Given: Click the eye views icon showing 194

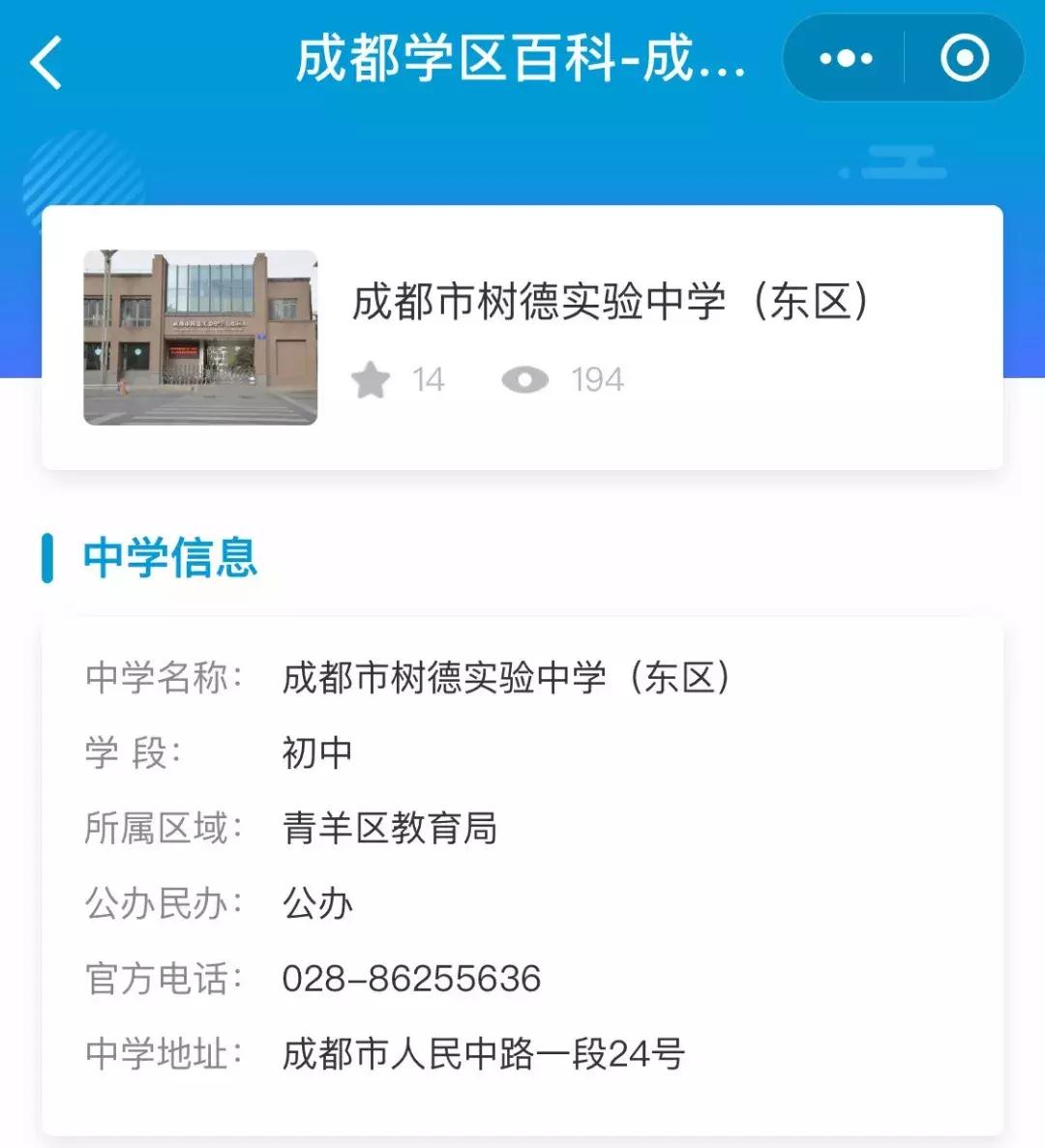Looking at the screenshot, I should pos(525,379).
